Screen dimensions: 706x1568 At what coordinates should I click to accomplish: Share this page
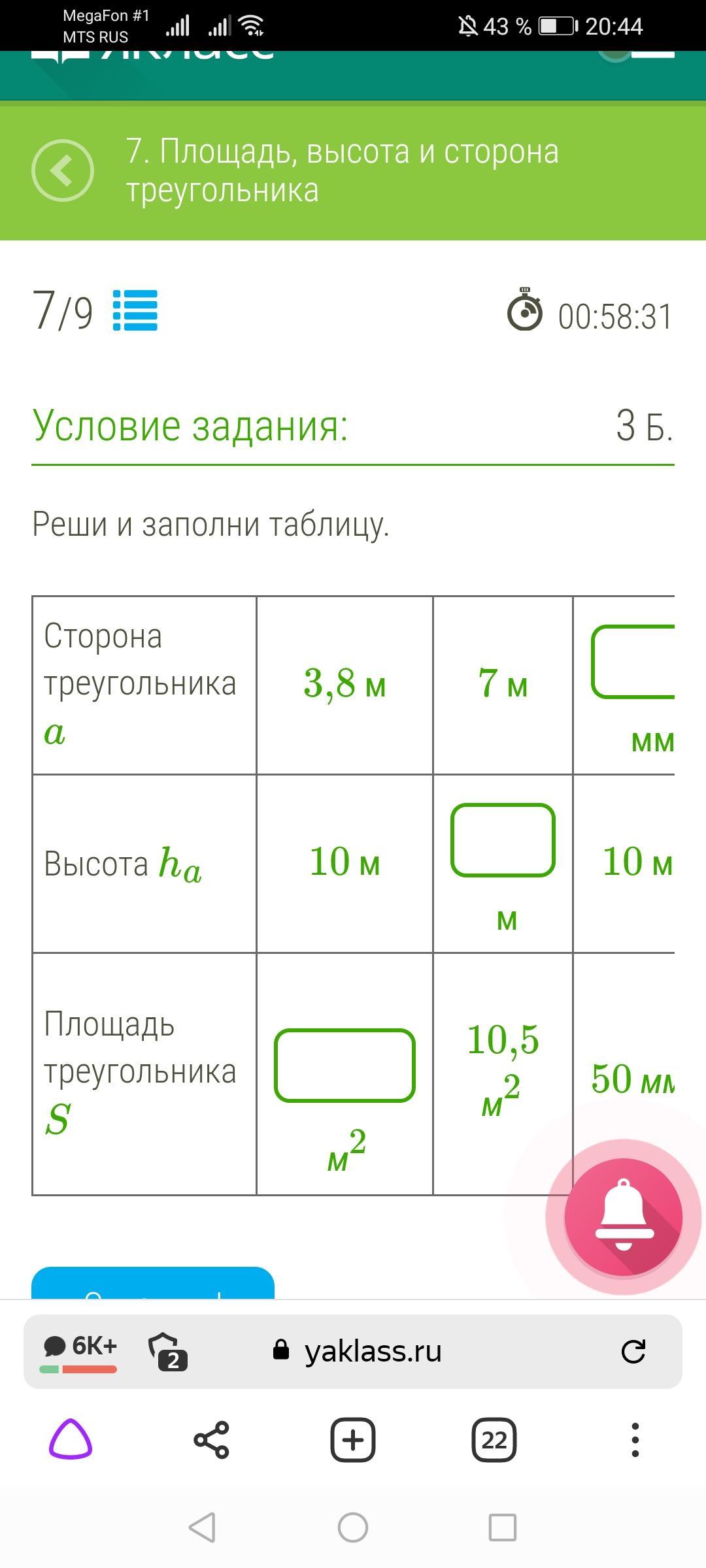pos(212,1440)
